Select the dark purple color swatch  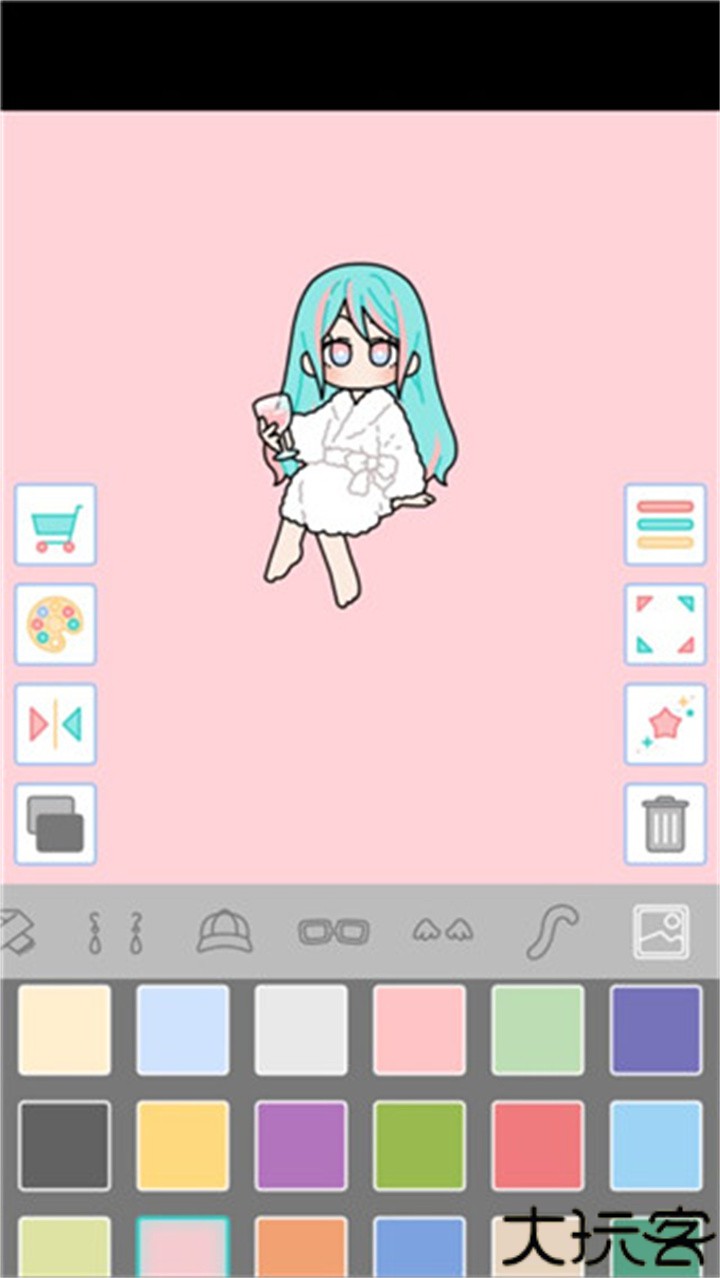click(656, 1030)
